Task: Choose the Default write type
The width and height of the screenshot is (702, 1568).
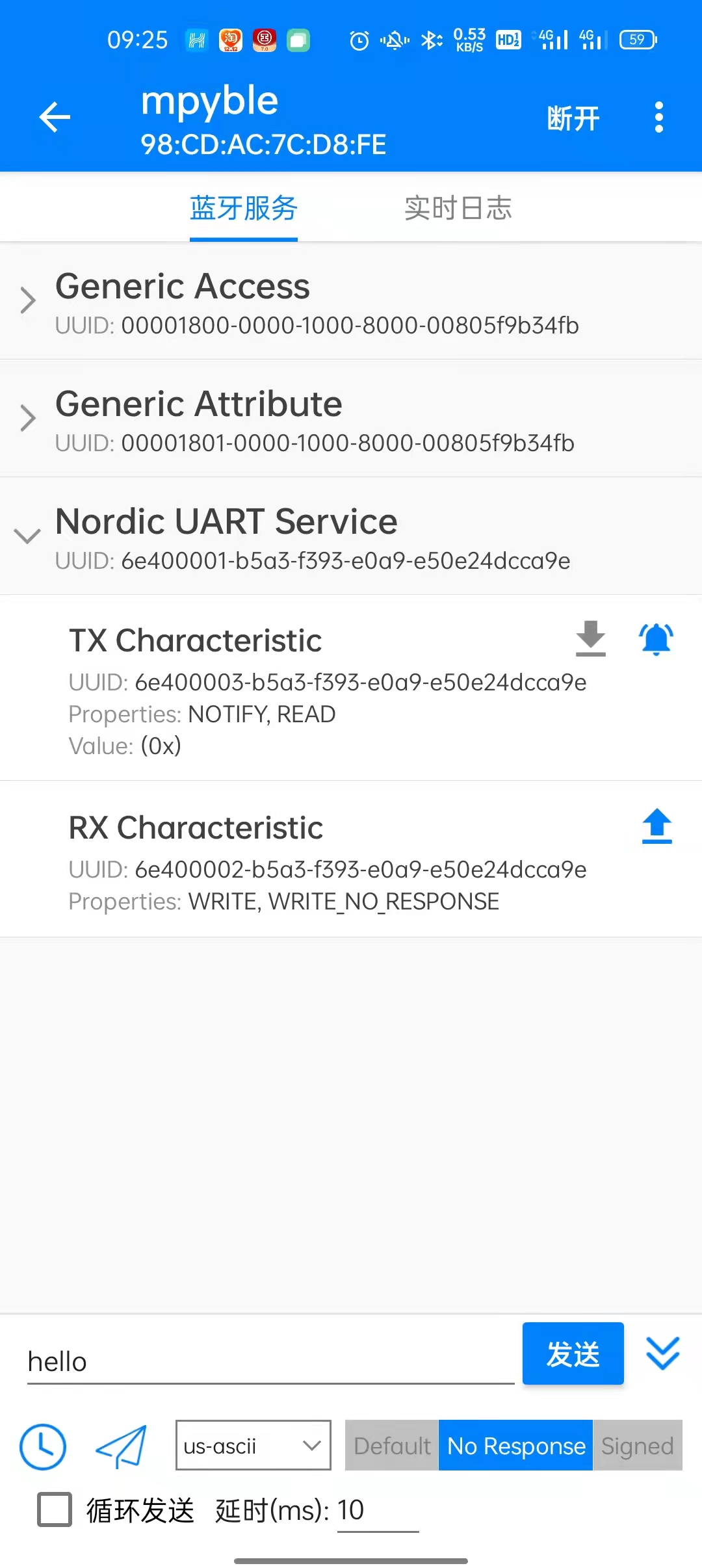Action: click(x=392, y=1446)
